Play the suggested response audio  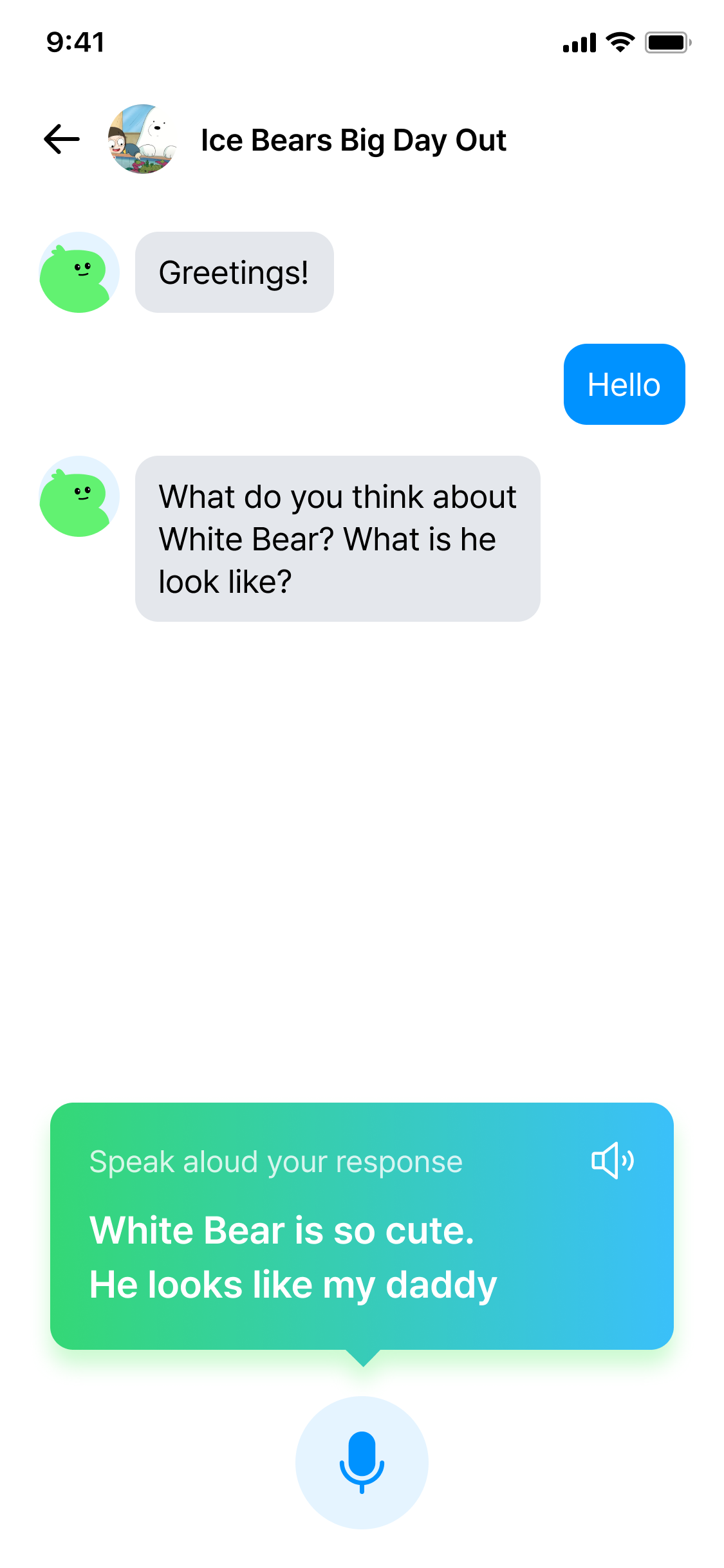612,1161
